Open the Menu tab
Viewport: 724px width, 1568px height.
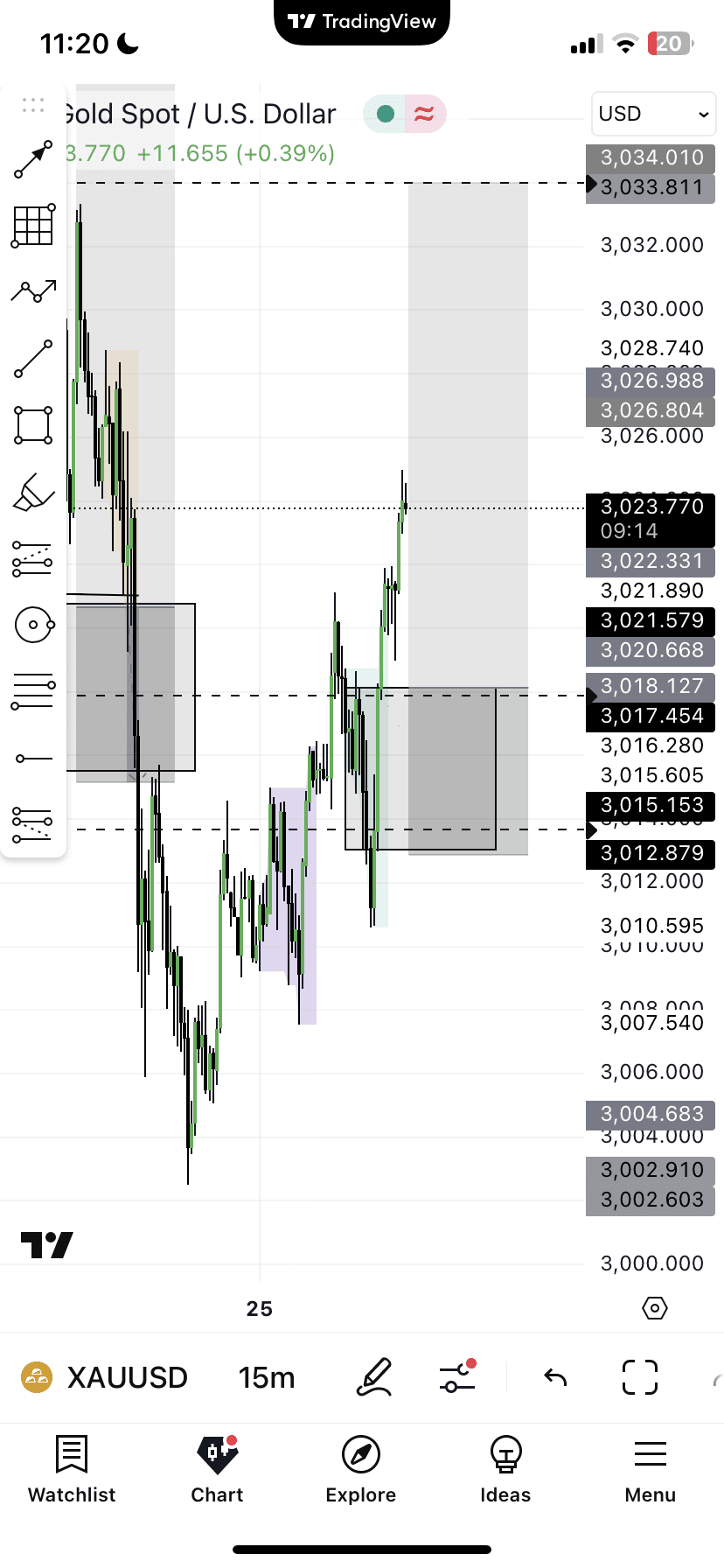pyautogui.click(x=650, y=1470)
